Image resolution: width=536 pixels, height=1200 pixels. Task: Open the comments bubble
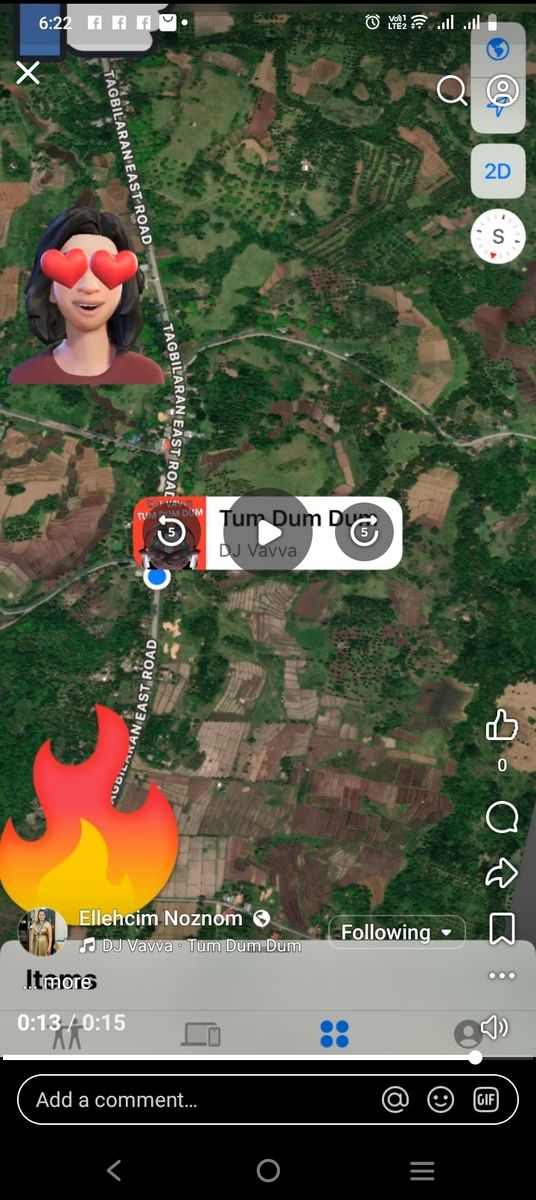pos(501,817)
